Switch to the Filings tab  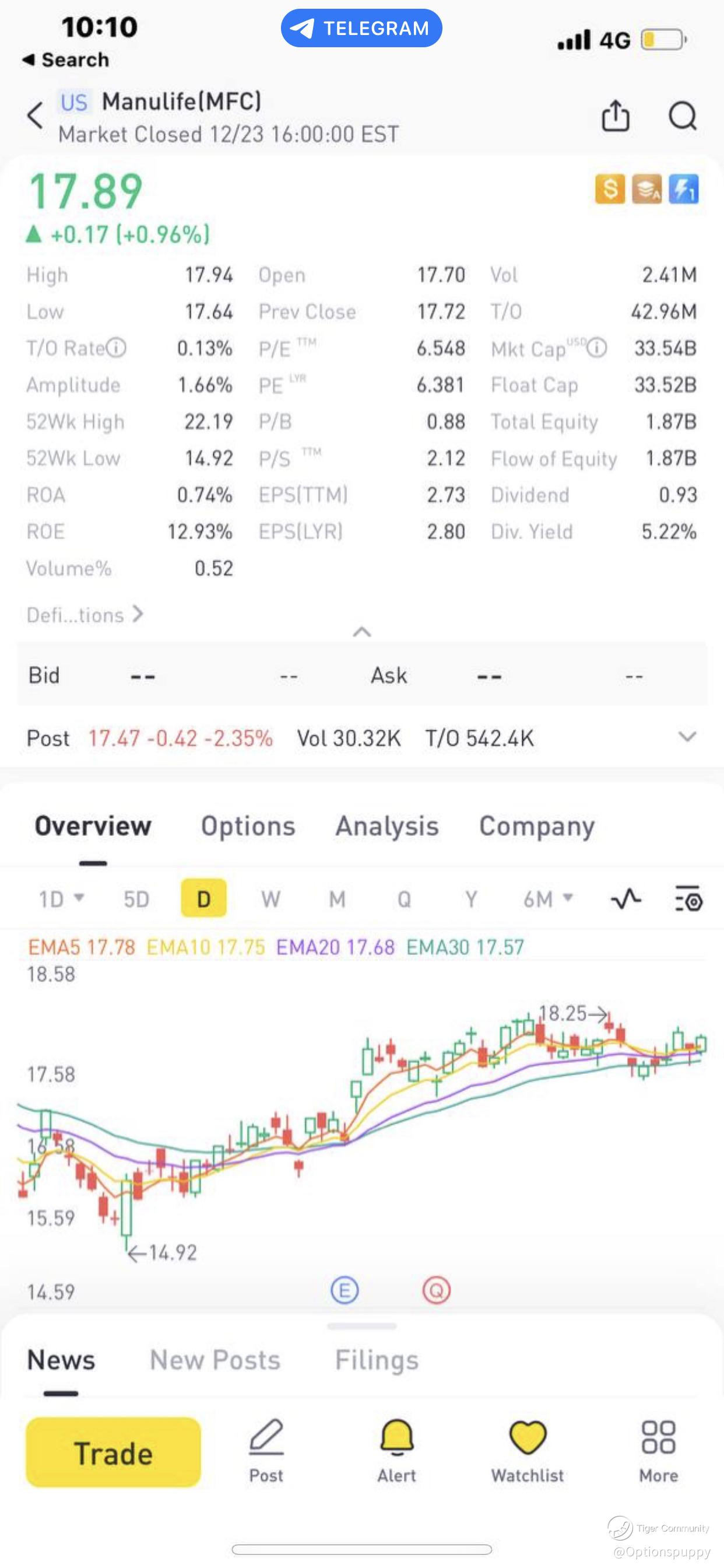[x=377, y=1360]
